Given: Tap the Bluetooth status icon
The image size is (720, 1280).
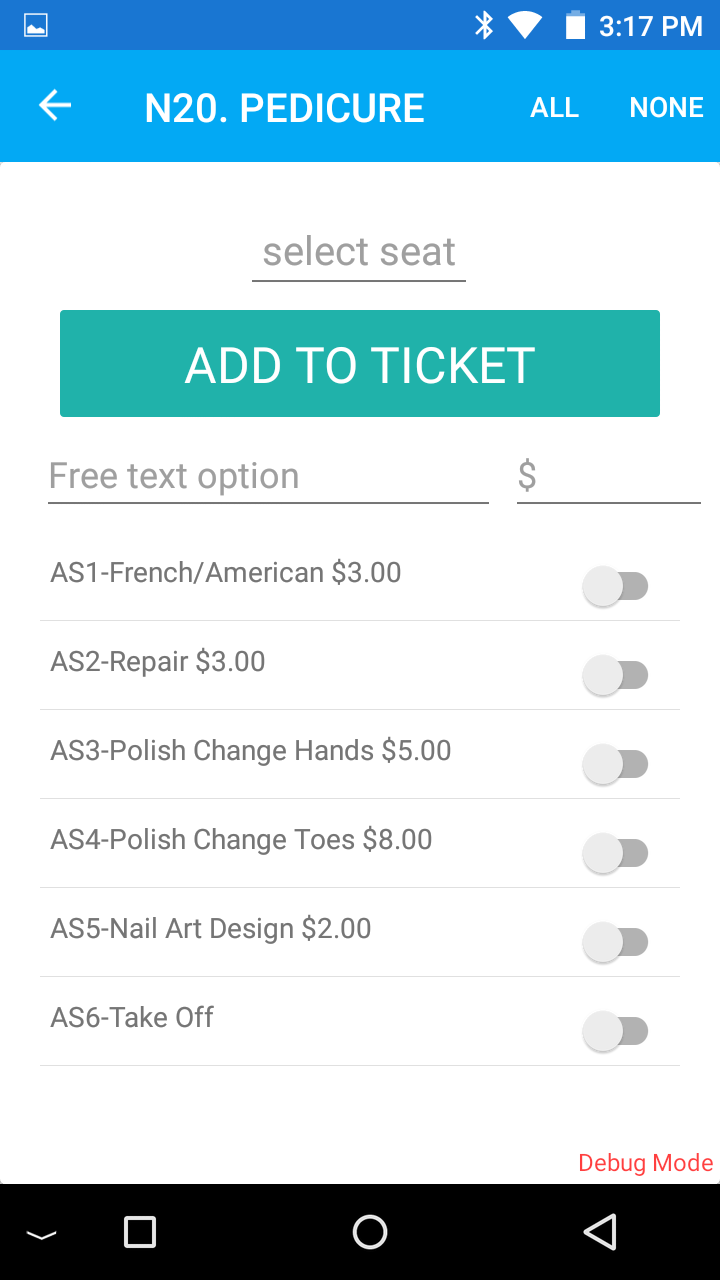Looking at the screenshot, I should click(484, 25).
